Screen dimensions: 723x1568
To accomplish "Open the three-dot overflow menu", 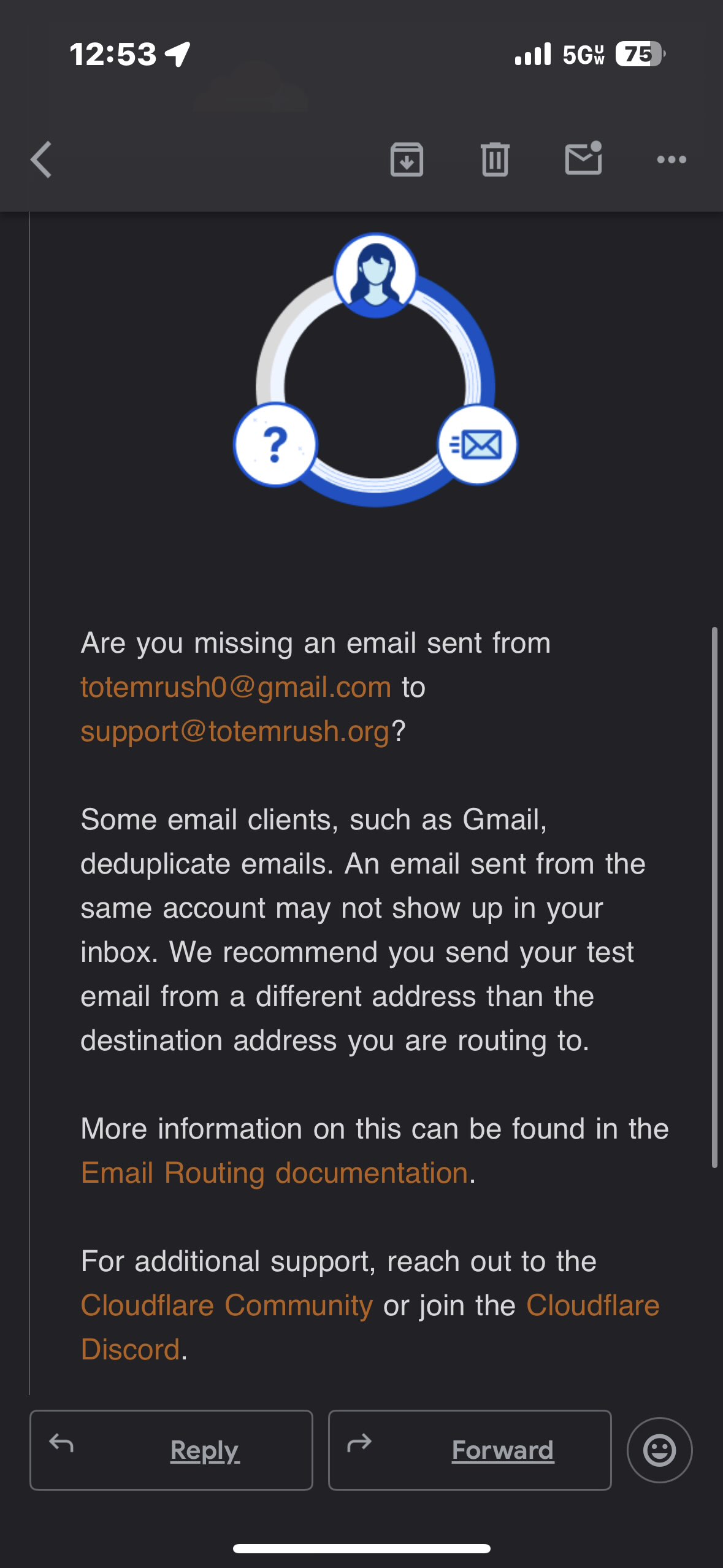I will pyautogui.click(x=671, y=159).
